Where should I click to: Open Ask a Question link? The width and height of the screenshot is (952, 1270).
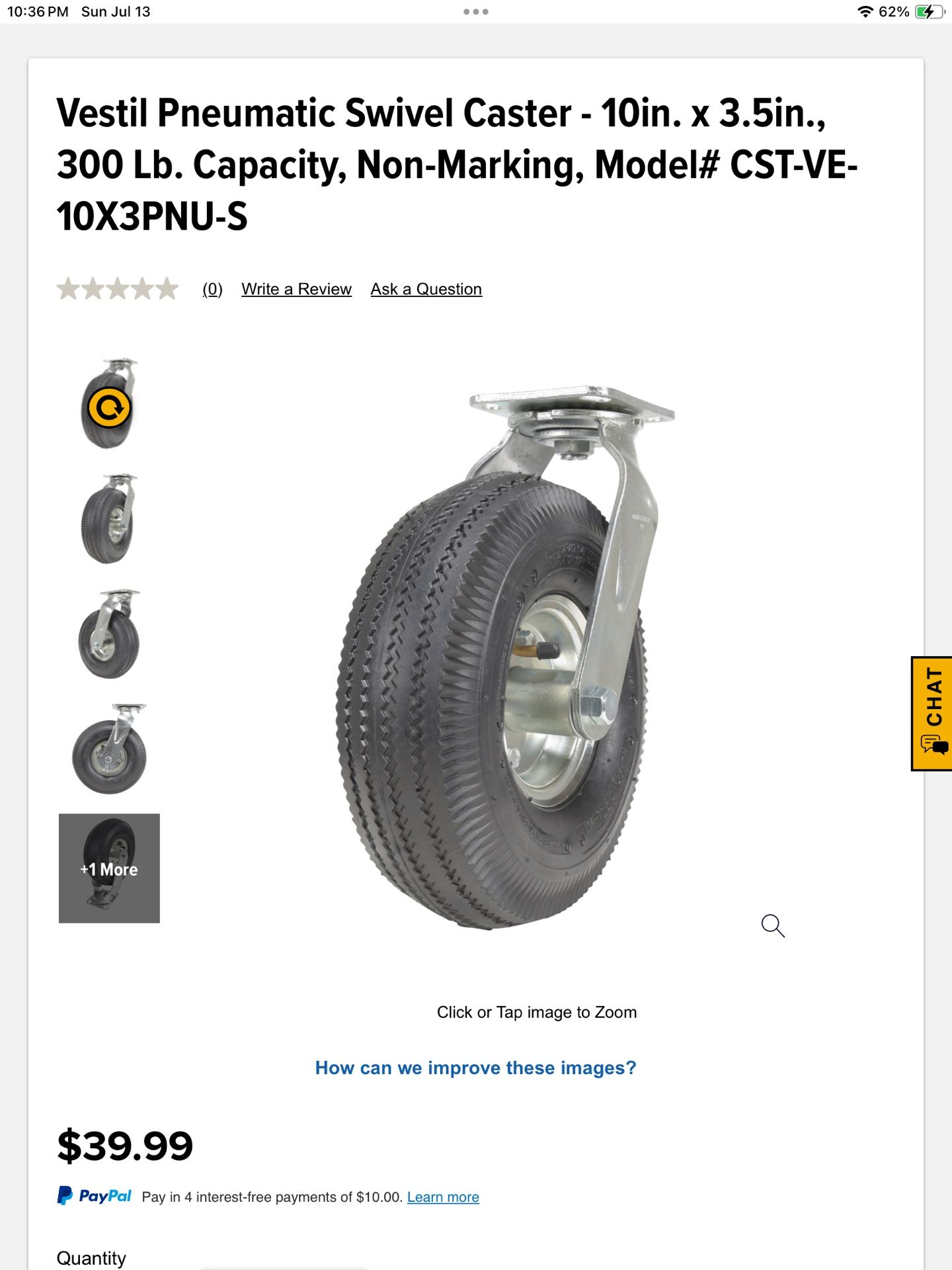pos(426,289)
